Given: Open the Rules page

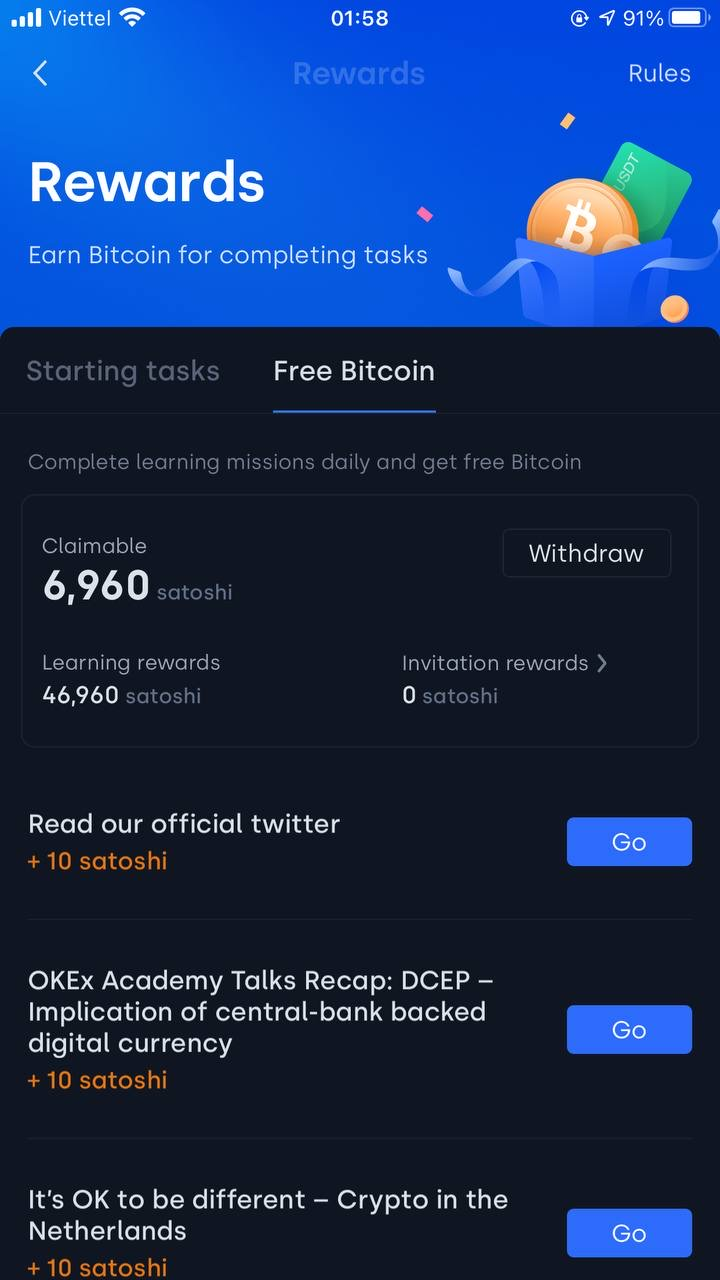Looking at the screenshot, I should tap(659, 73).
